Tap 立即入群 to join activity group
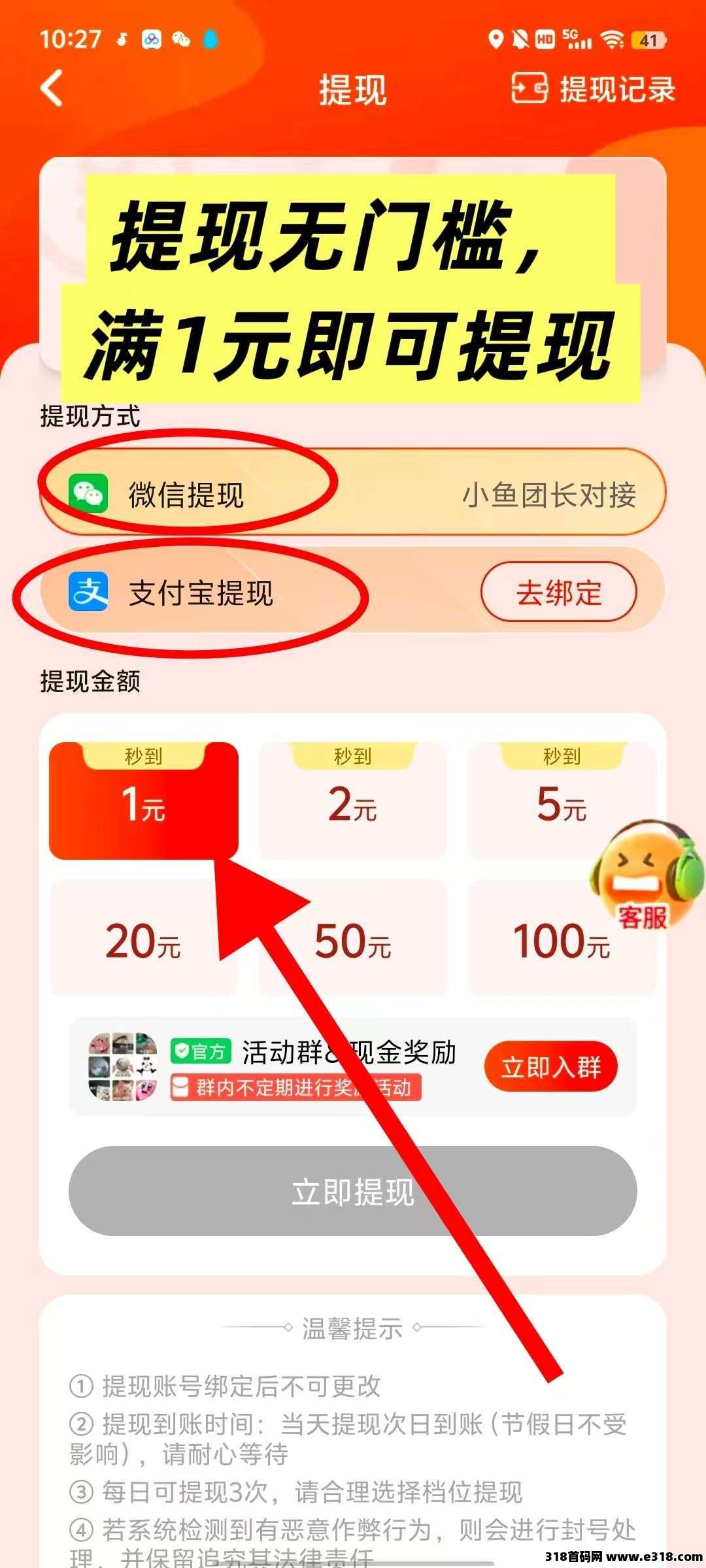Image resolution: width=706 pixels, height=1568 pixels. point(550,1067)
